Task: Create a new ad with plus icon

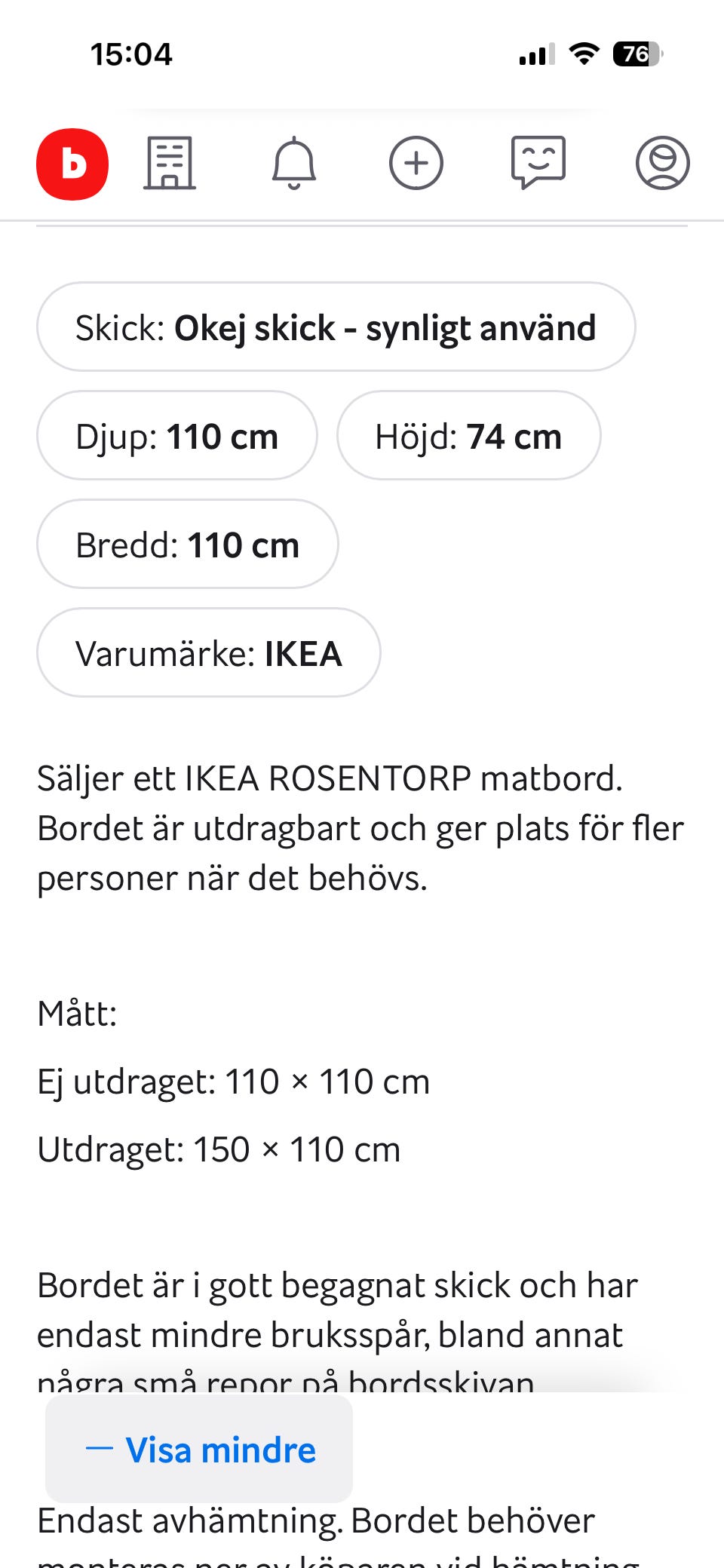Action: [416, 163]
